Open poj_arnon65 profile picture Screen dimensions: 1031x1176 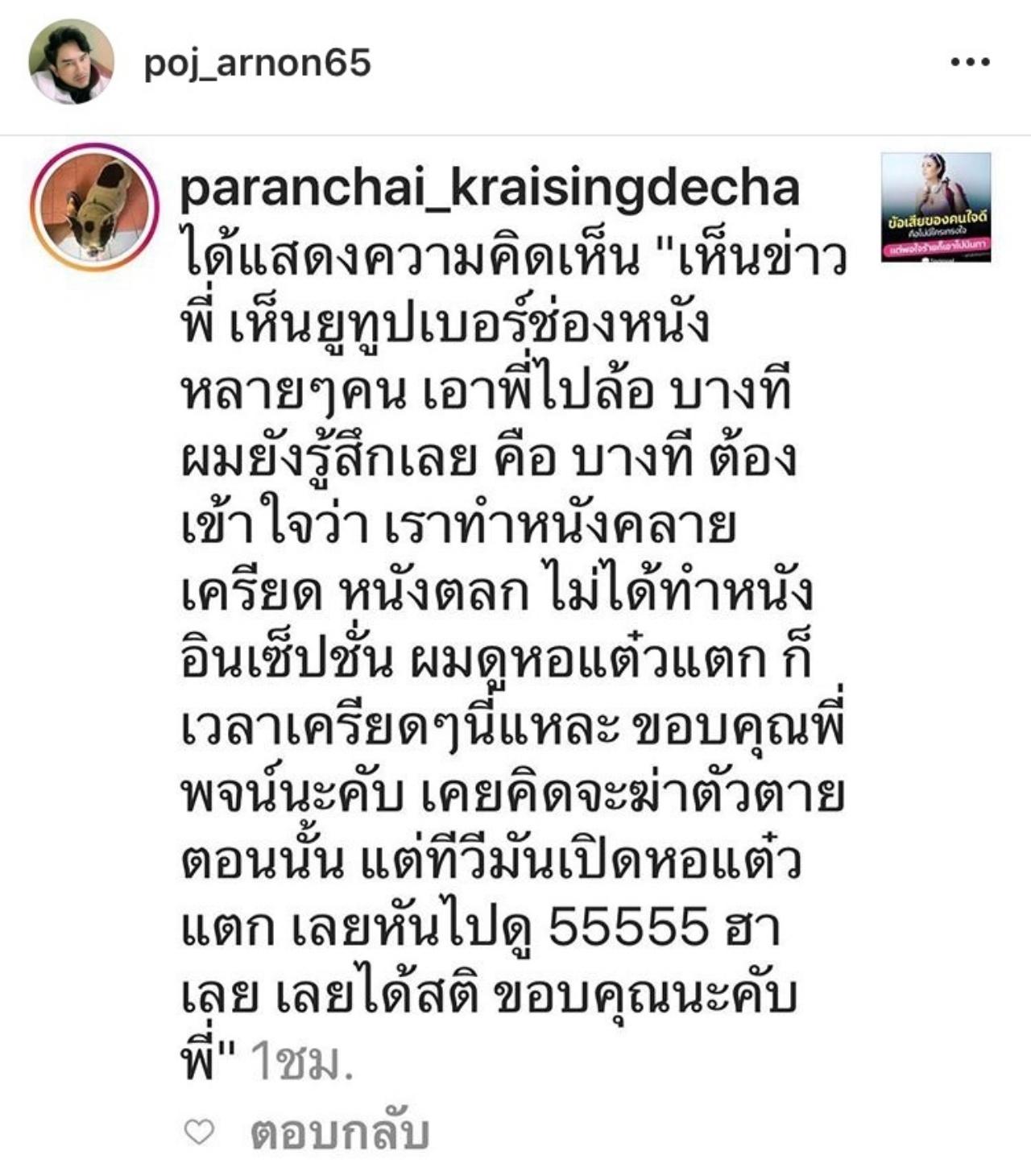pyautogui.click(x=72, y=62)
